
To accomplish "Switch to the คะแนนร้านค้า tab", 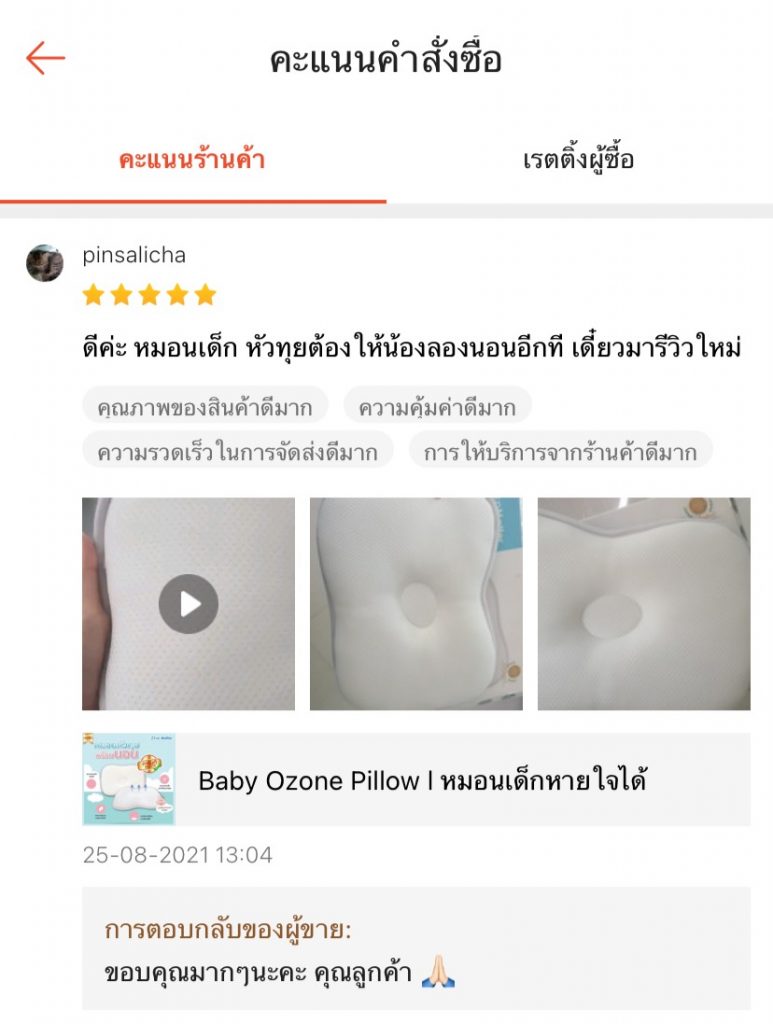I will click(x=192, y=160).
